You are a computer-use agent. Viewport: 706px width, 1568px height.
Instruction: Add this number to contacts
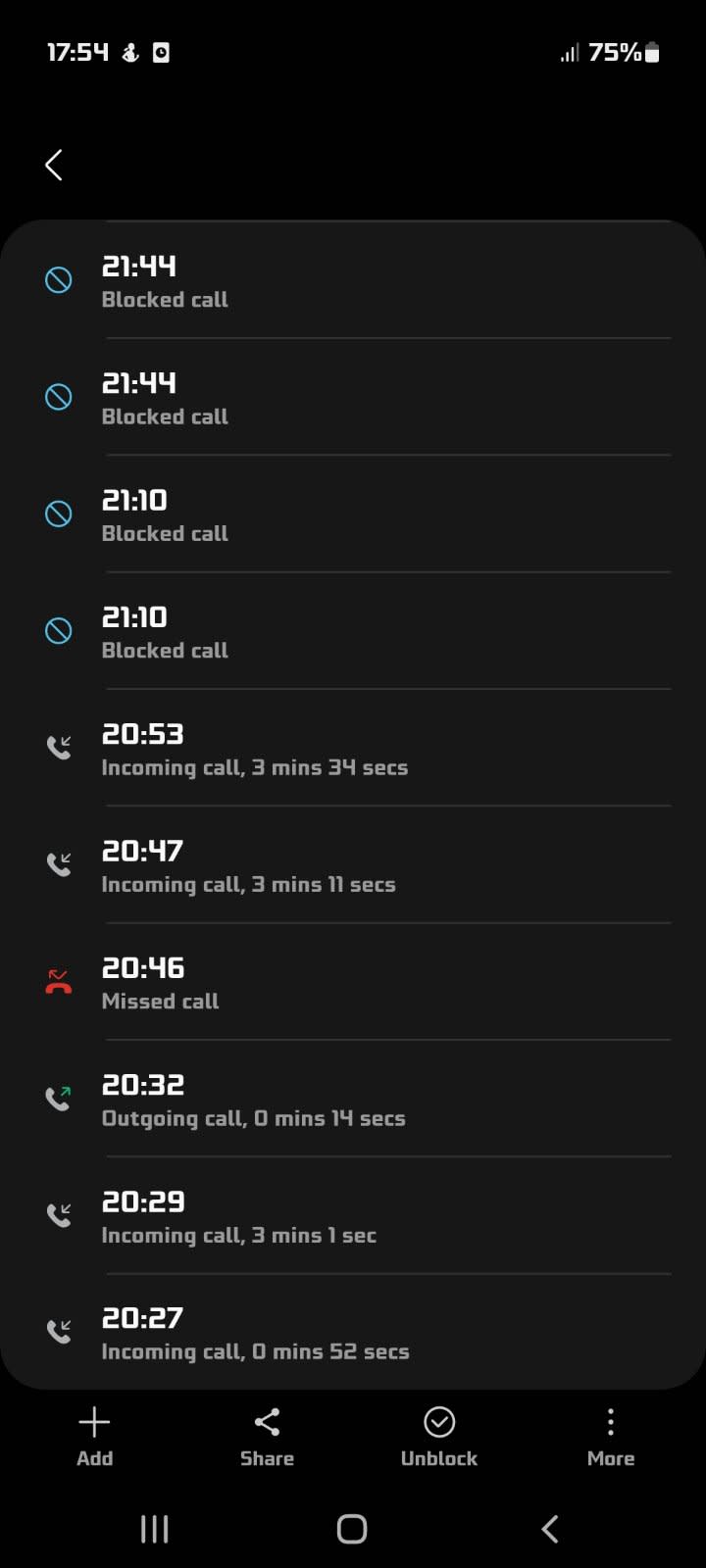[95, 1436]
